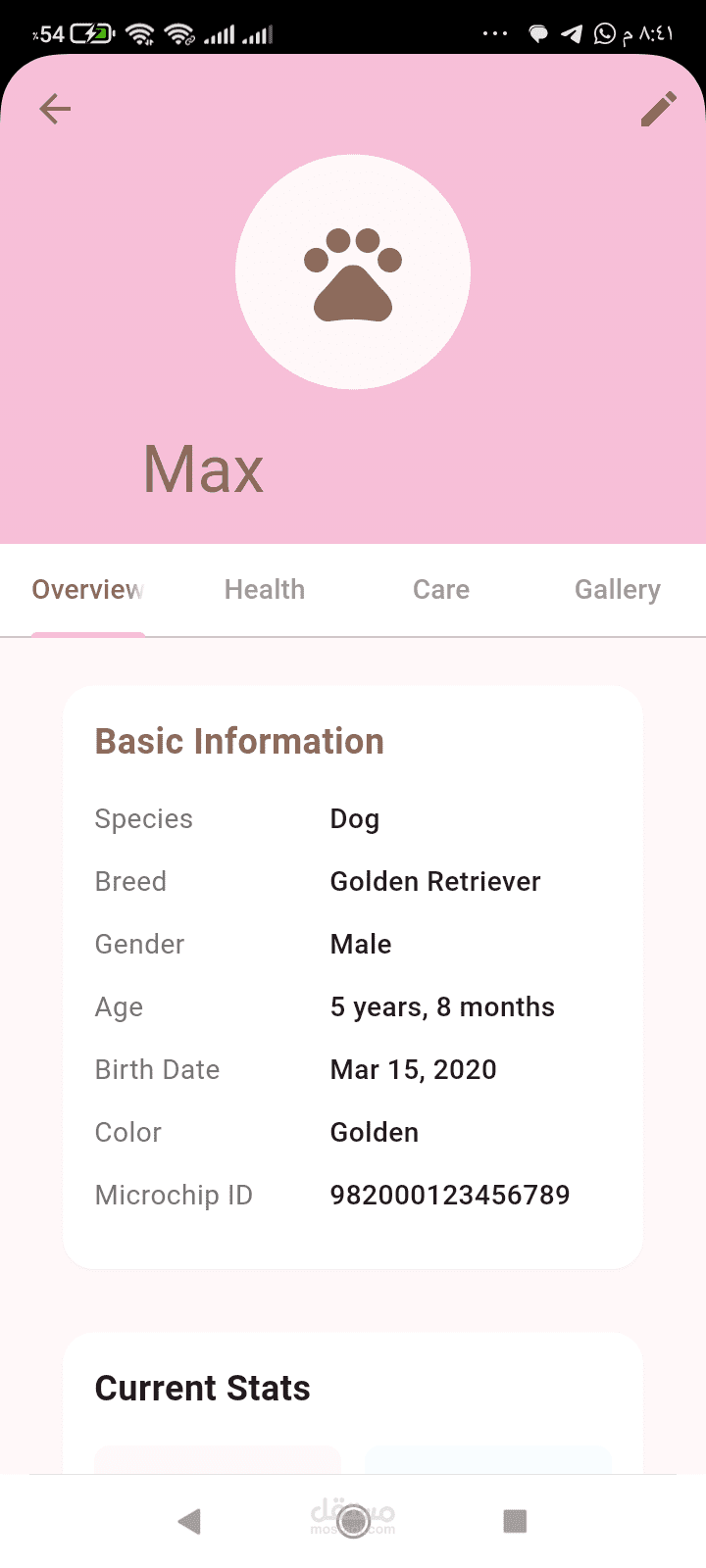This screenshot has width=706, height=1568.
Task: Select the Overview tab
Action: pyautogui.click(x=88, y=590)
